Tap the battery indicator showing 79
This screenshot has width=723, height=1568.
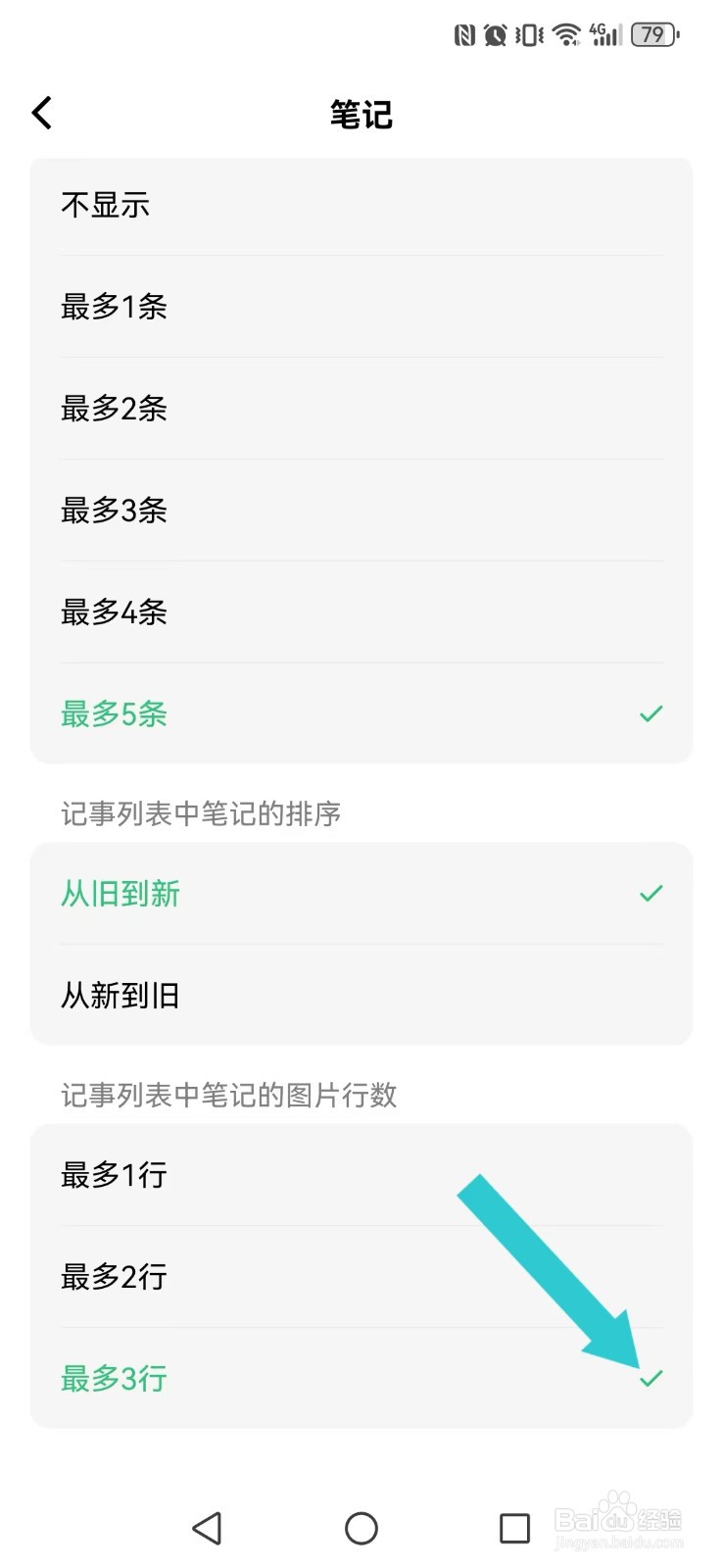[x=652, y=34]
